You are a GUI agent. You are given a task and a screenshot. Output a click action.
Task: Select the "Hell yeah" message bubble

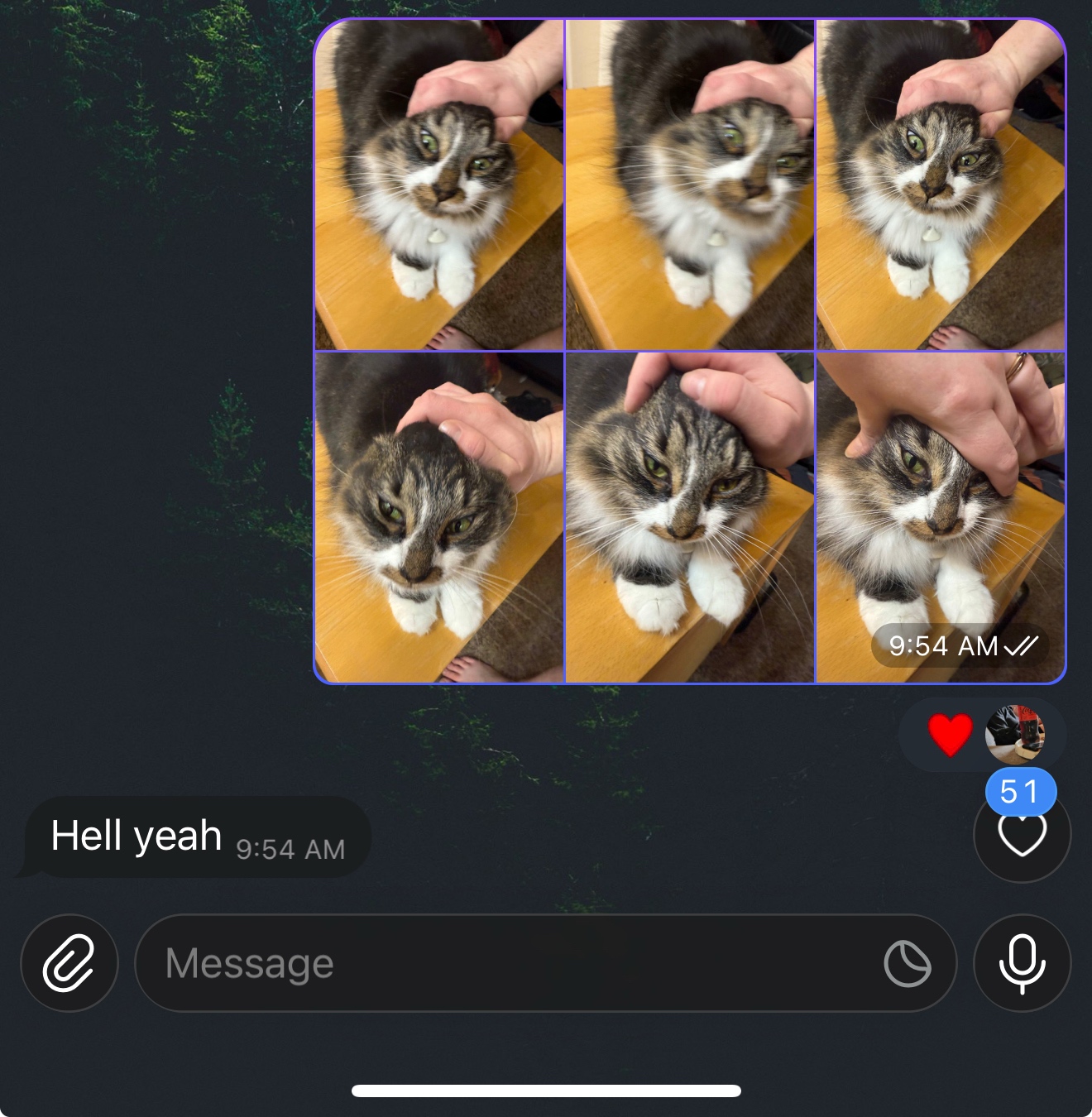[x=197, y=837]
